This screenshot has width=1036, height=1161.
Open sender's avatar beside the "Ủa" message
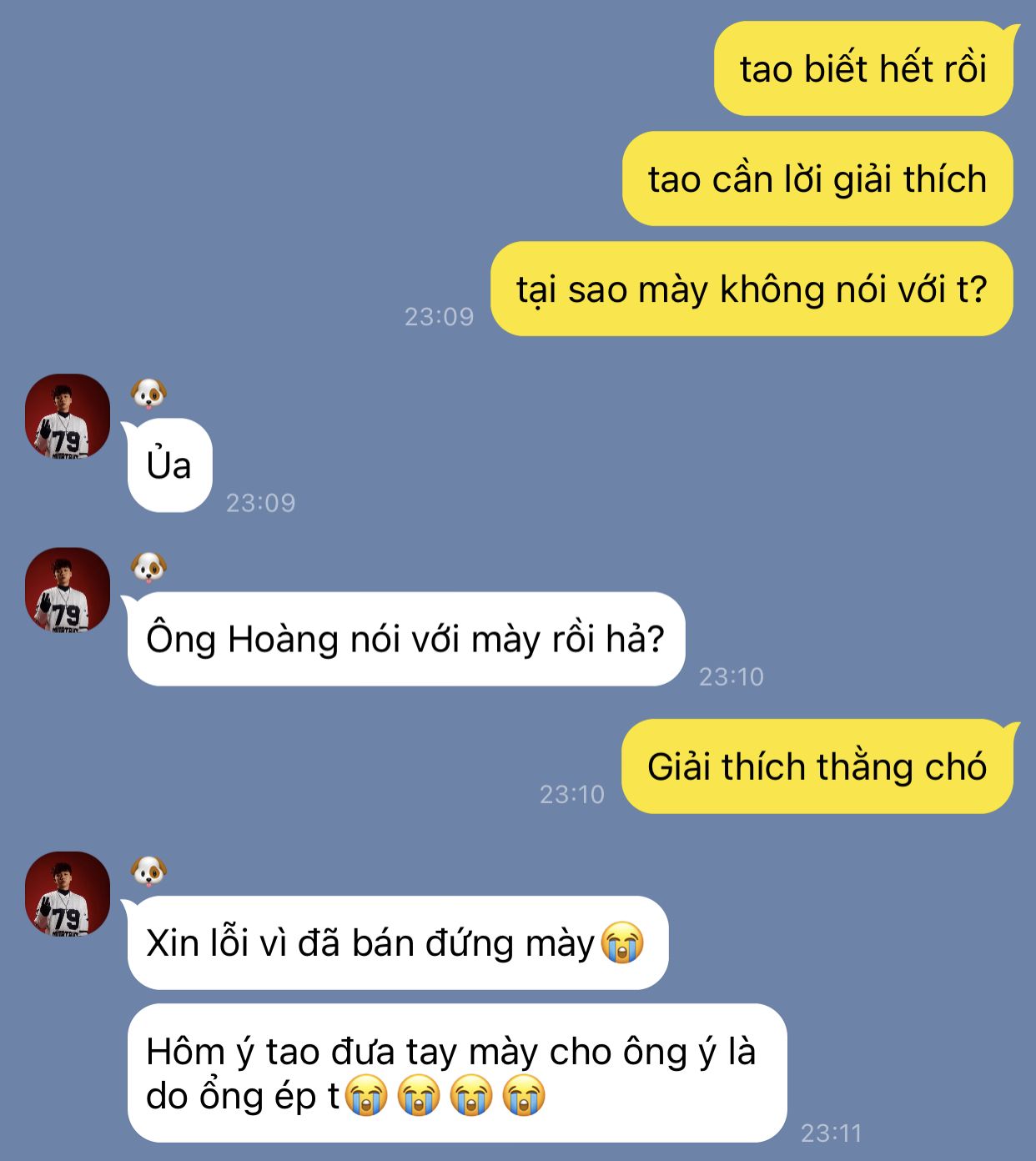pos(68,416)
